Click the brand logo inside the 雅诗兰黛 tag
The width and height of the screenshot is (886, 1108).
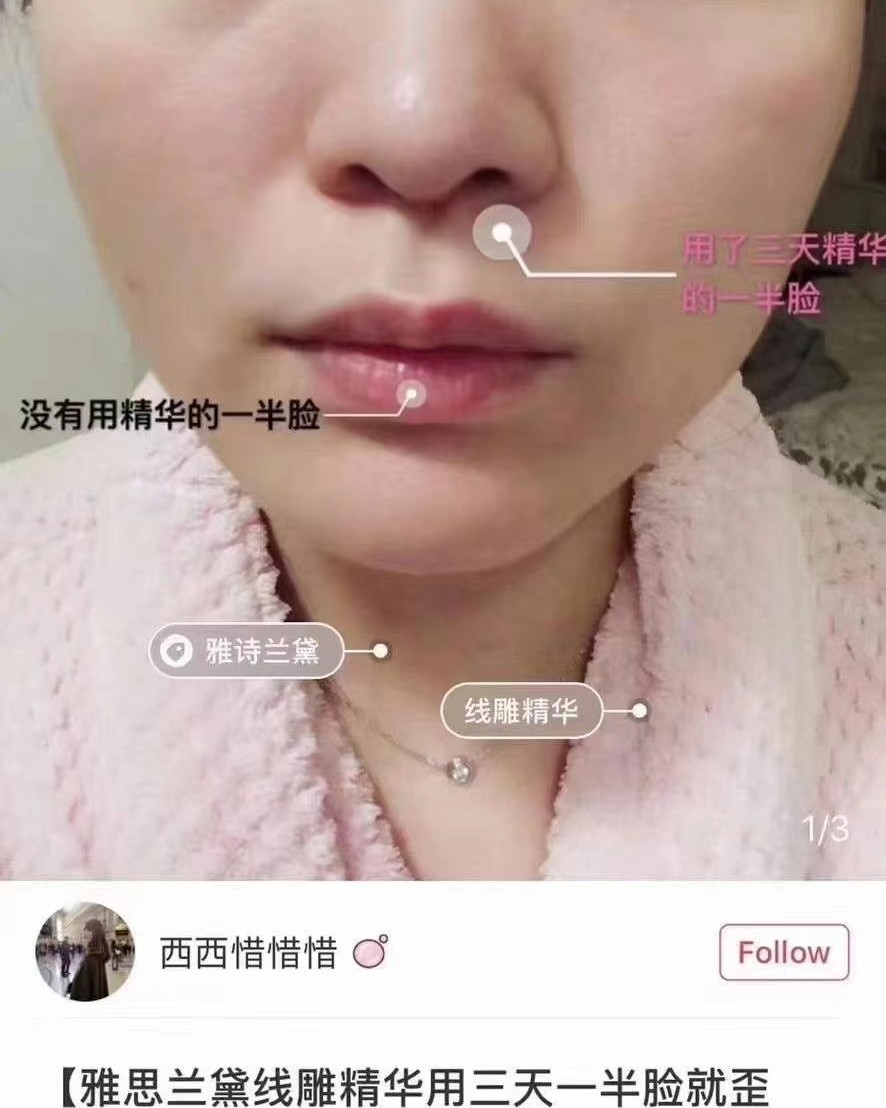point(177,648)
